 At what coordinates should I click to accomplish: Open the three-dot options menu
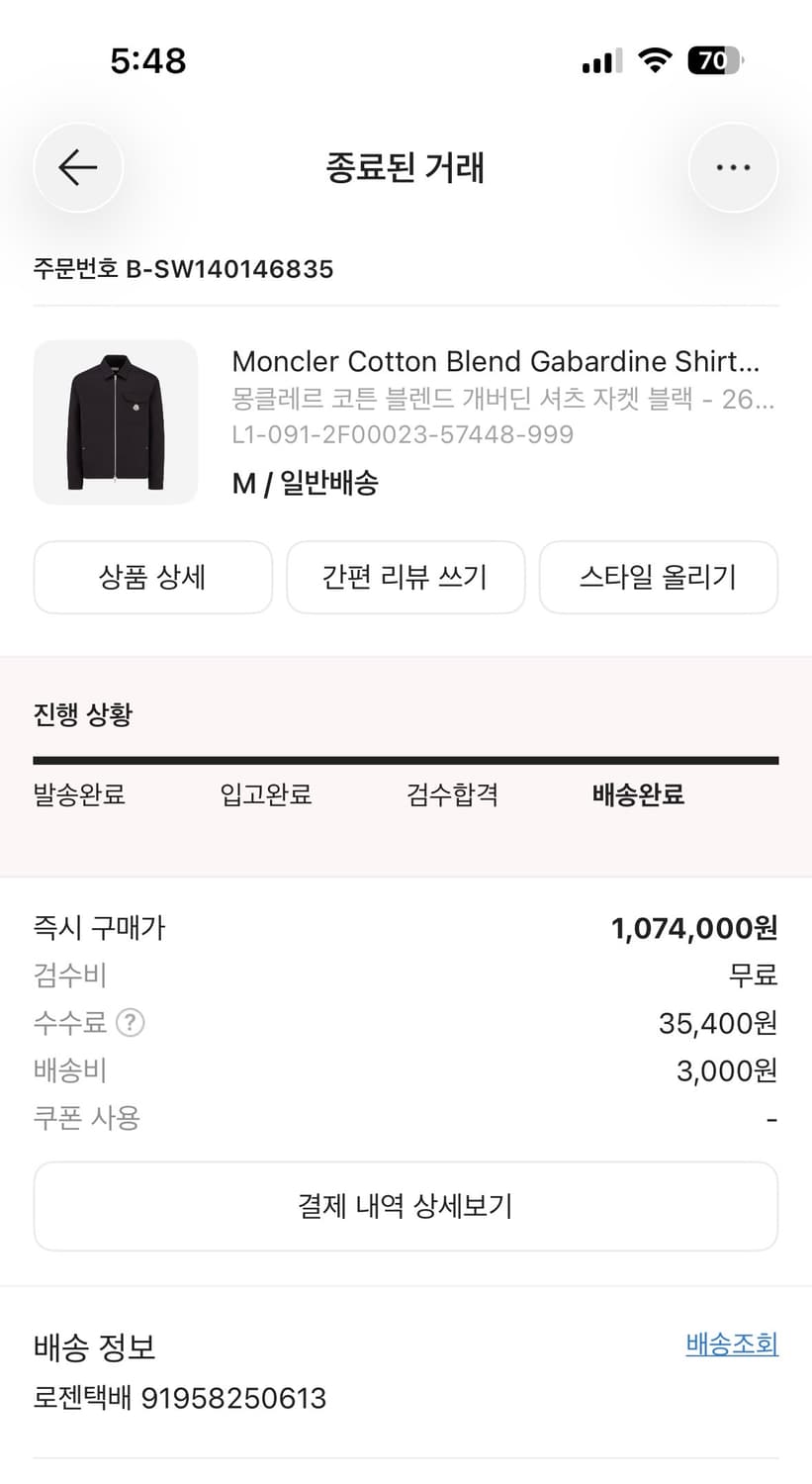[733, 167]
